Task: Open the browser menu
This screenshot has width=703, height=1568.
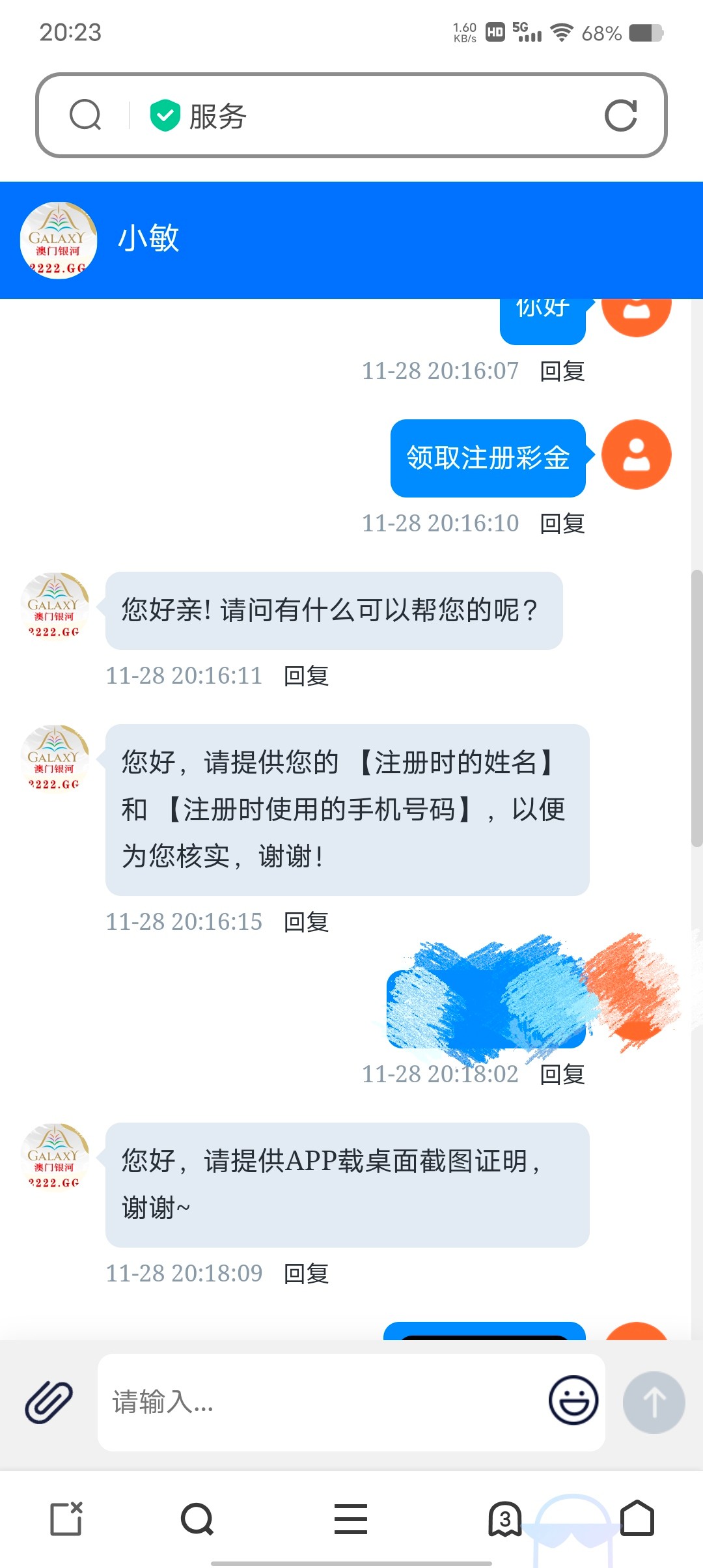Action: pyautogui.click(x=351, y=1519)
